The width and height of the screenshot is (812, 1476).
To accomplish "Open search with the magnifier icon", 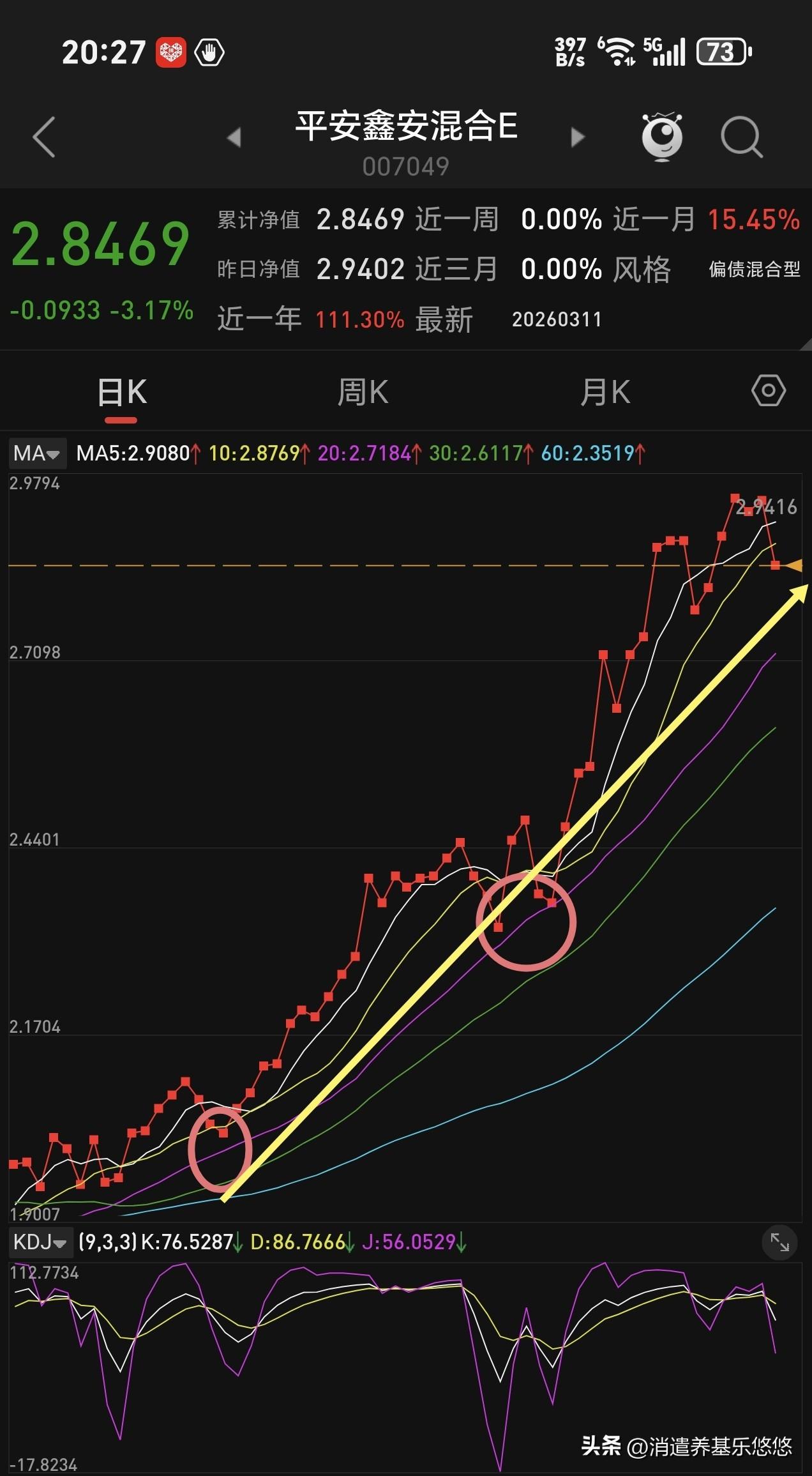I will 741,137.
